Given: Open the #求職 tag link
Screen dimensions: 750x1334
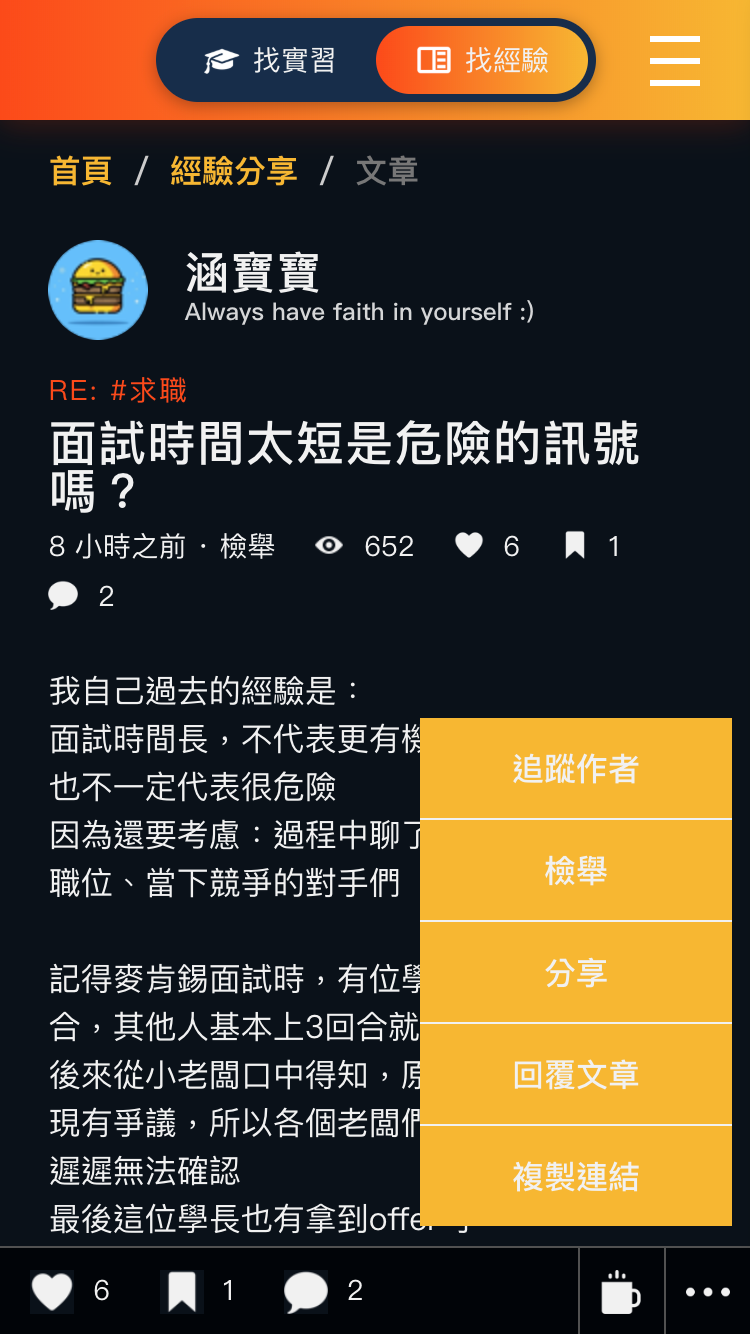Looking at the screenshot, I should click(x=148, y=390).
